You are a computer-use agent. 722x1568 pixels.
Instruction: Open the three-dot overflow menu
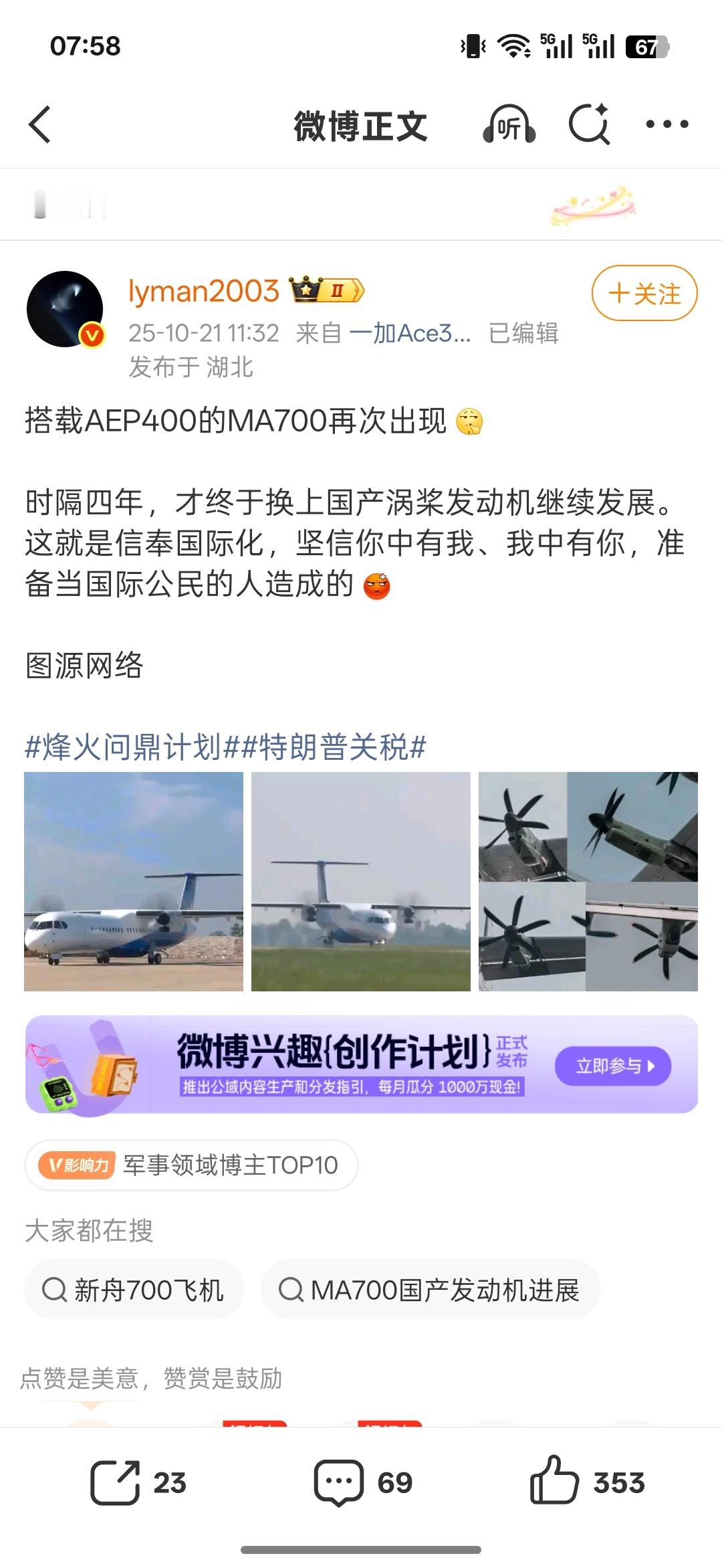pos(667,124)
